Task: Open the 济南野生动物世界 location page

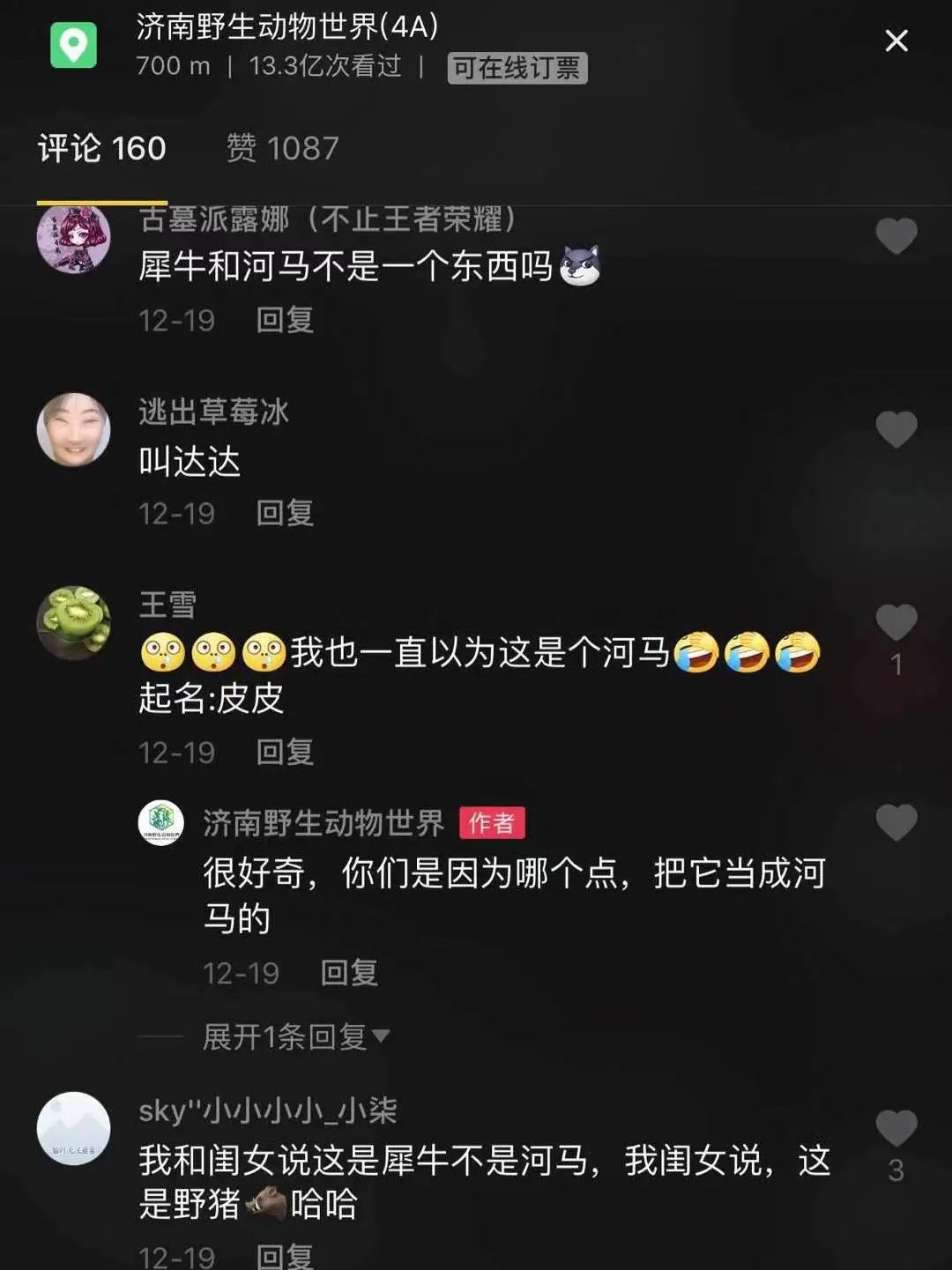Action: tap(286, 27)
